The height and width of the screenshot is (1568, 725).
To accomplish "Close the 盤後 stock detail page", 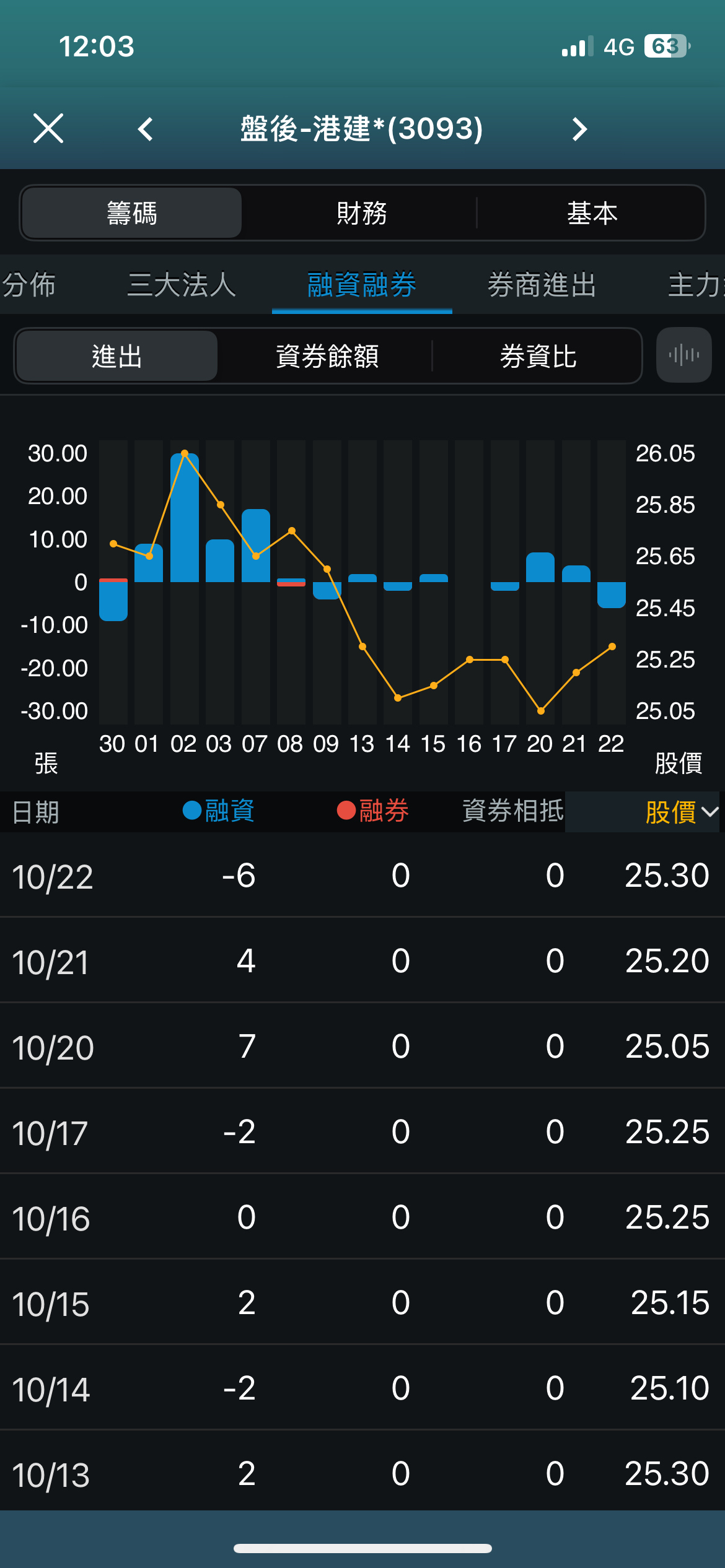I will [x=48, y=129].
